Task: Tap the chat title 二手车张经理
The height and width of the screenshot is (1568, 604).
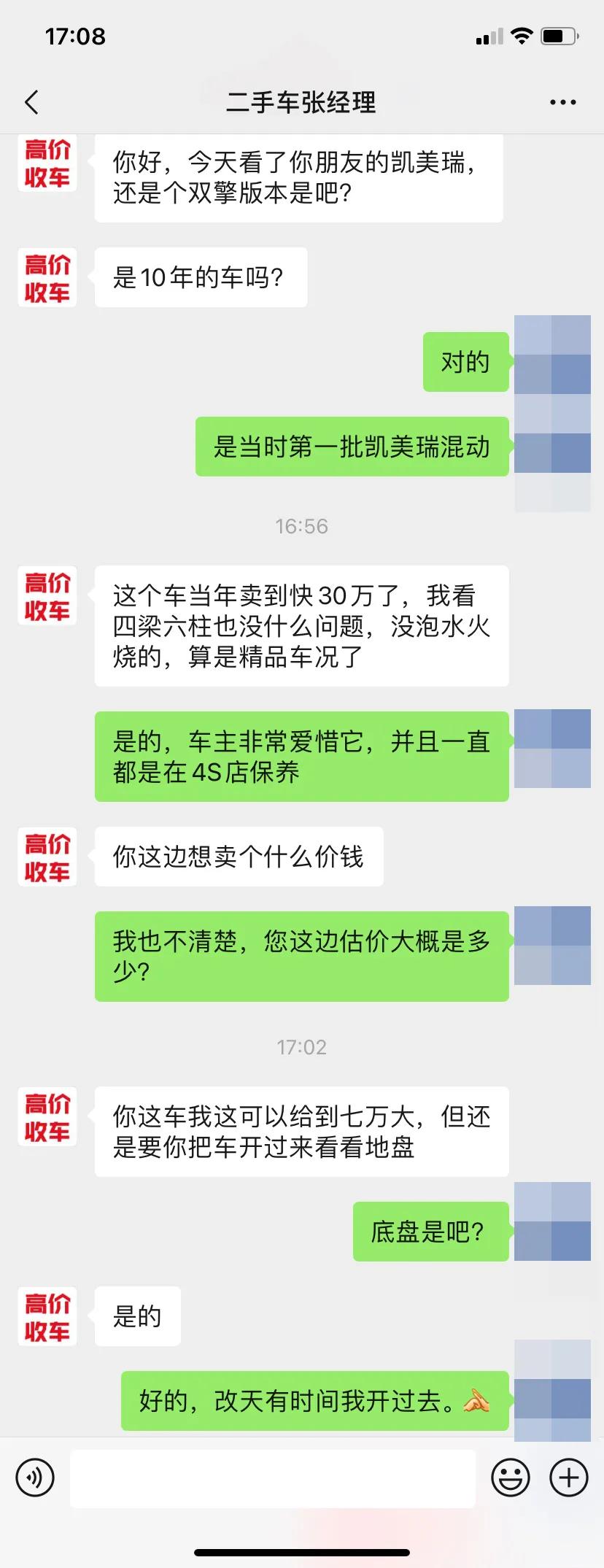Action: click(302, 103)
